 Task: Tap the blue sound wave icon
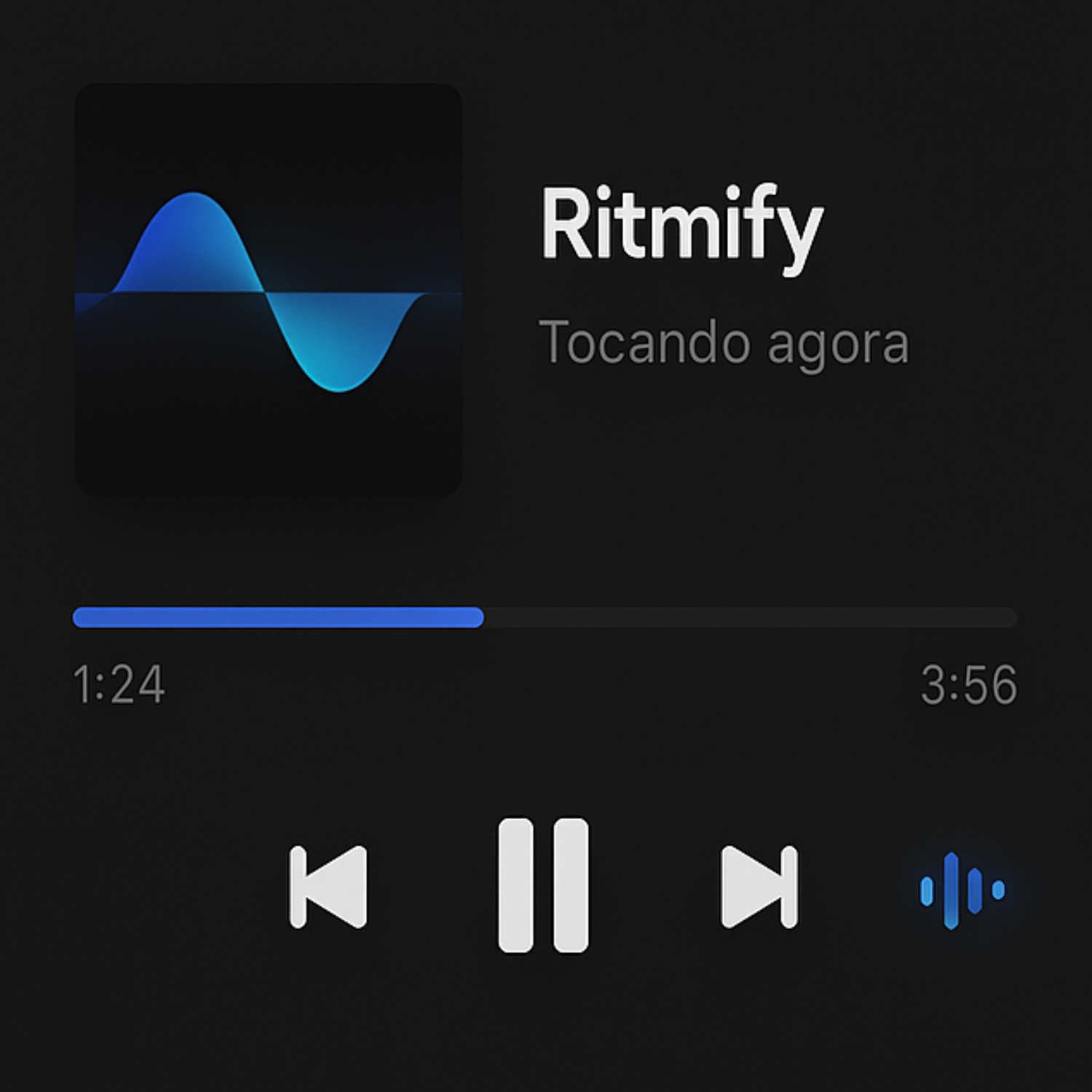tap(962, 890)
